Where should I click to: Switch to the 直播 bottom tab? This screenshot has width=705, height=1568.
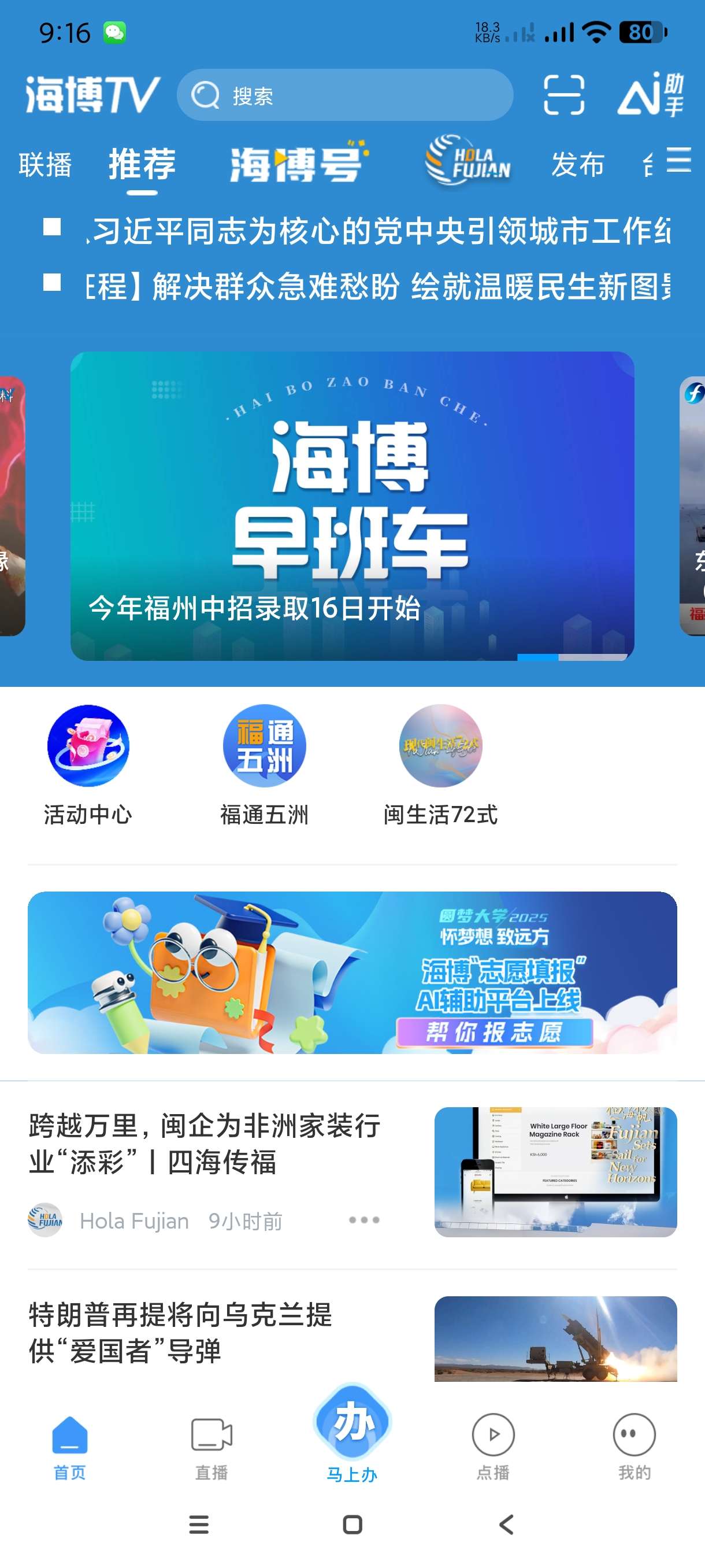tap(211, 1446)
